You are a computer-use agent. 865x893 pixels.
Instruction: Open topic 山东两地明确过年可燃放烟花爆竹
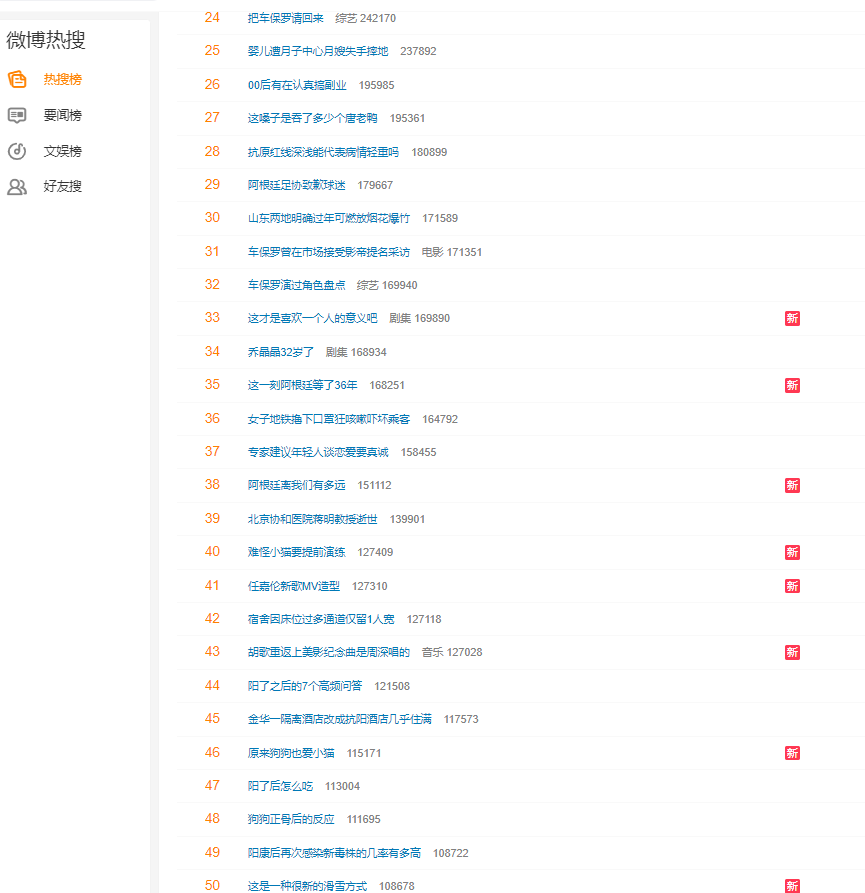coord(329,218)
